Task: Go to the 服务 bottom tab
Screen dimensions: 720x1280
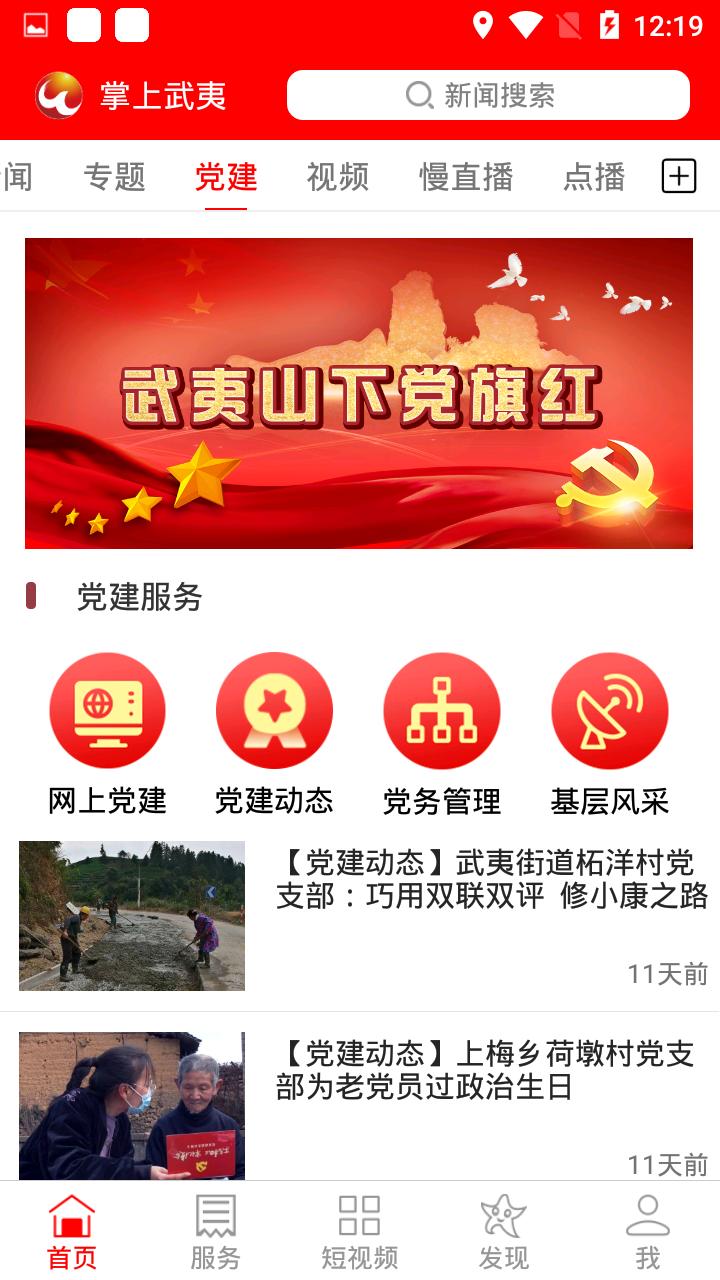Action: coord(216,1231)
